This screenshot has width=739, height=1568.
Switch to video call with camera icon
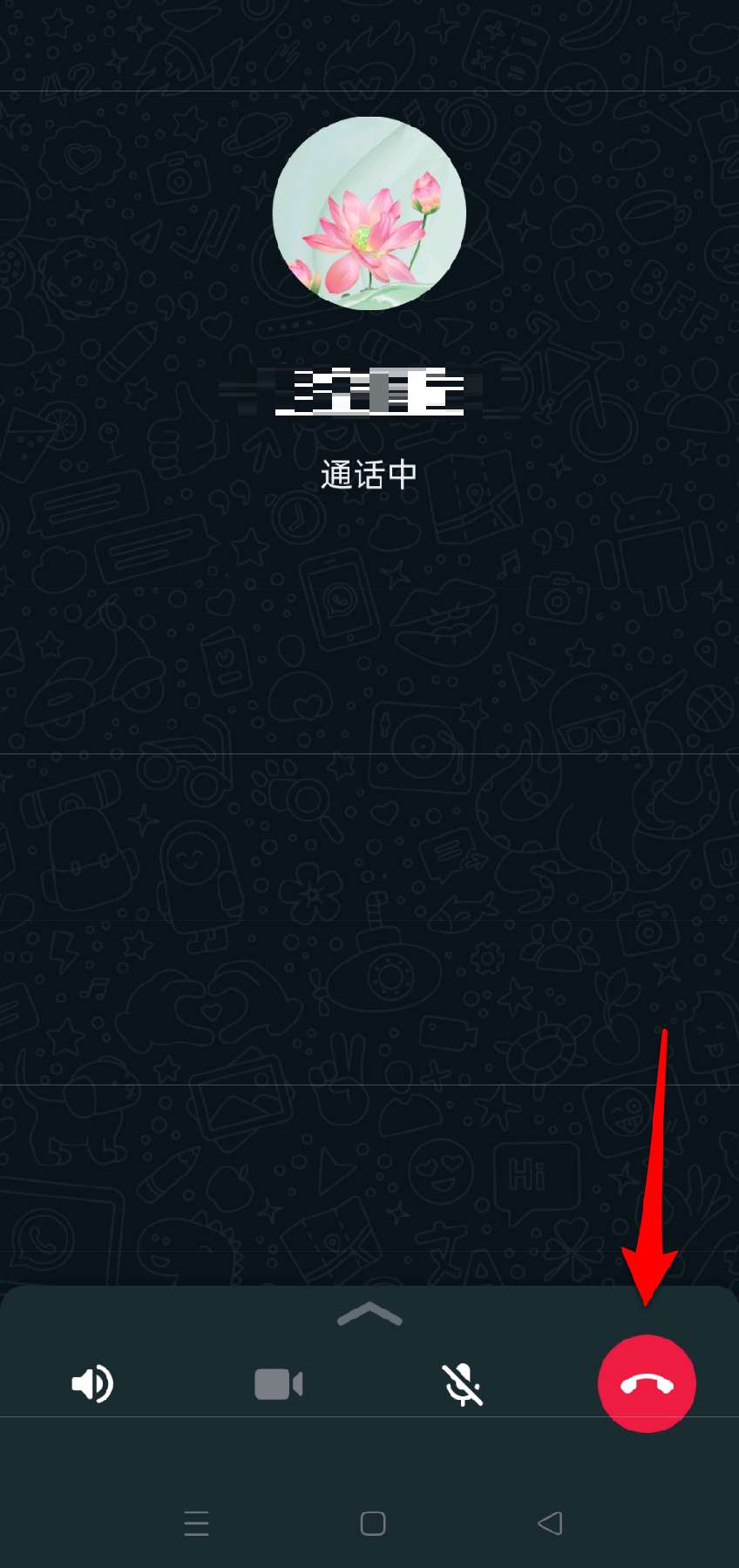(278, 1383)
